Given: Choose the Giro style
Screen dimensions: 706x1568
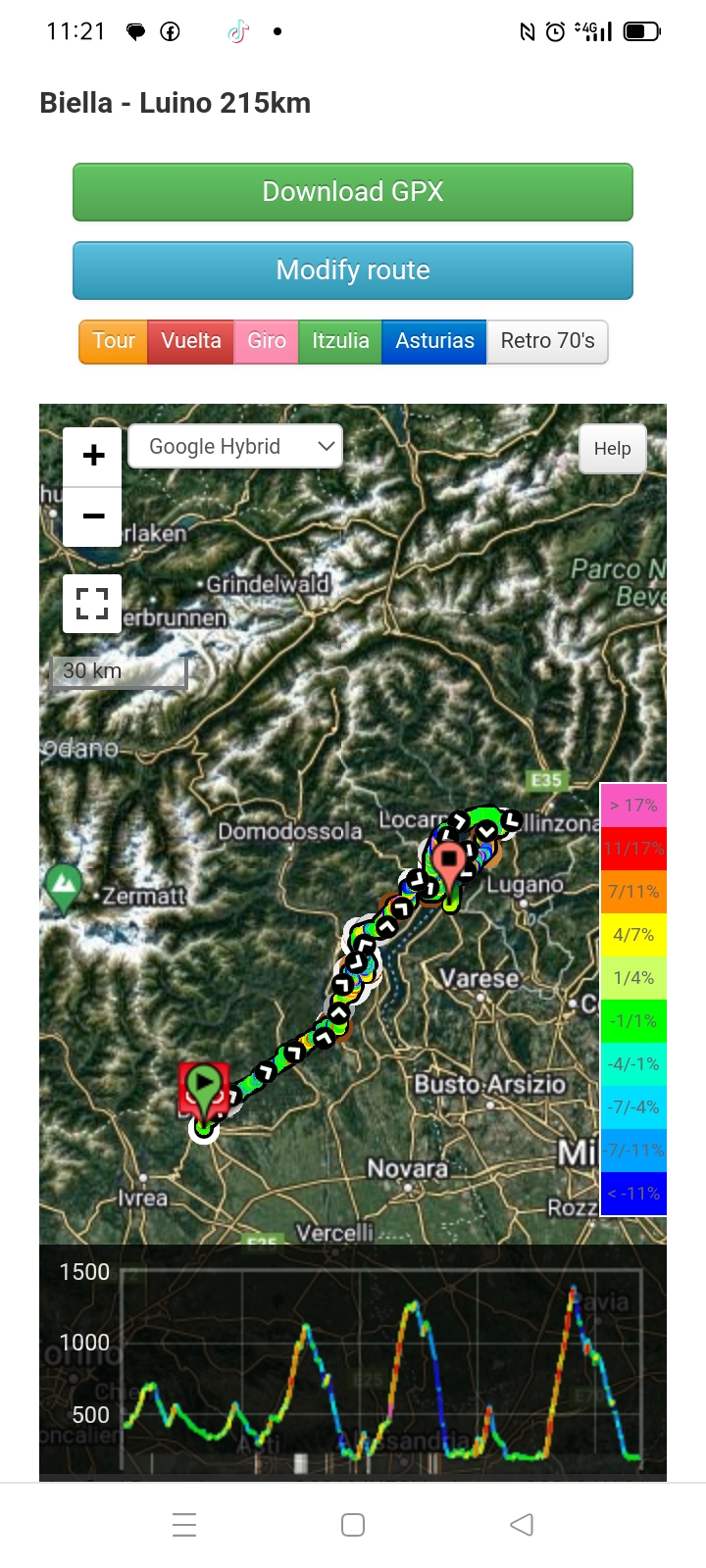Looking at the screenshot, I should tap(267, 341).
